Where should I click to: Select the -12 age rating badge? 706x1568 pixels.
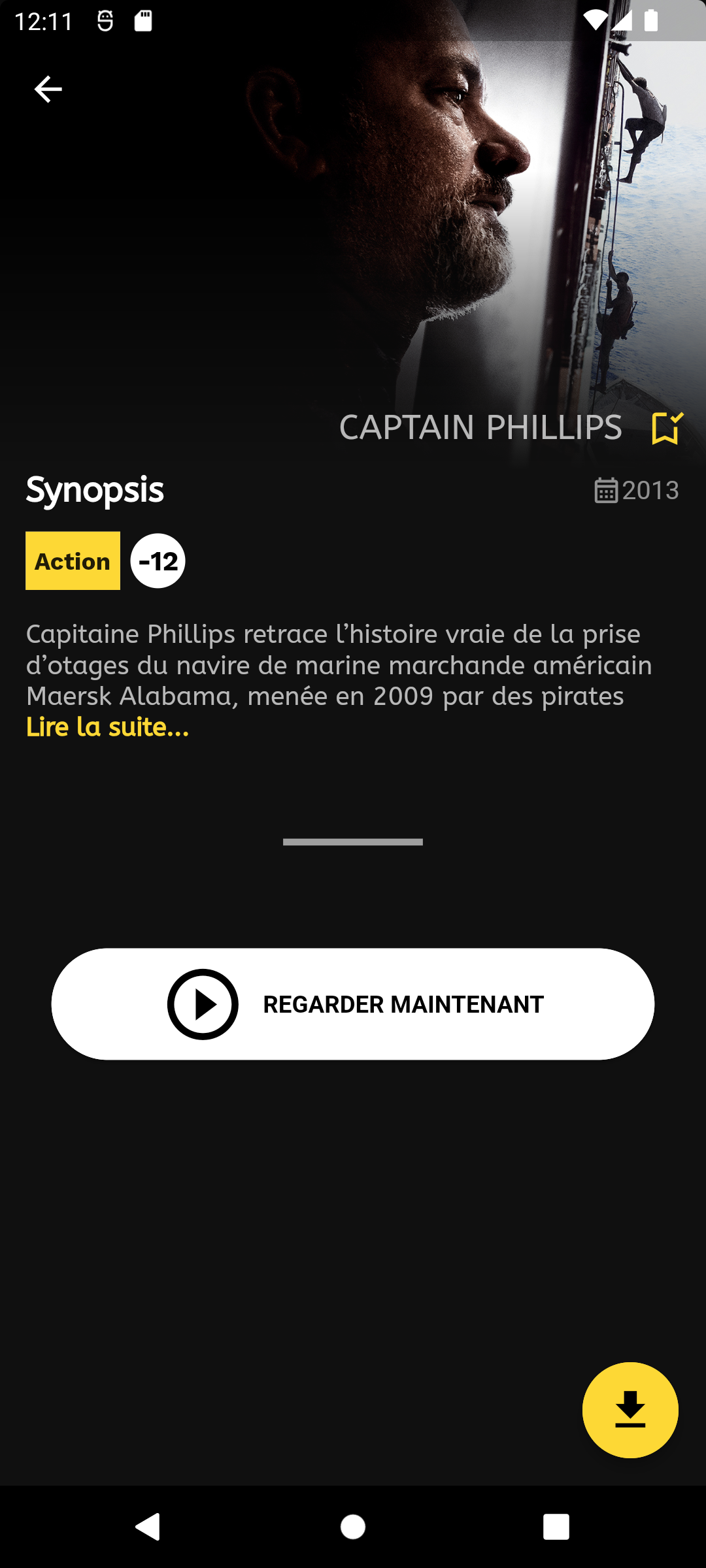157,561
